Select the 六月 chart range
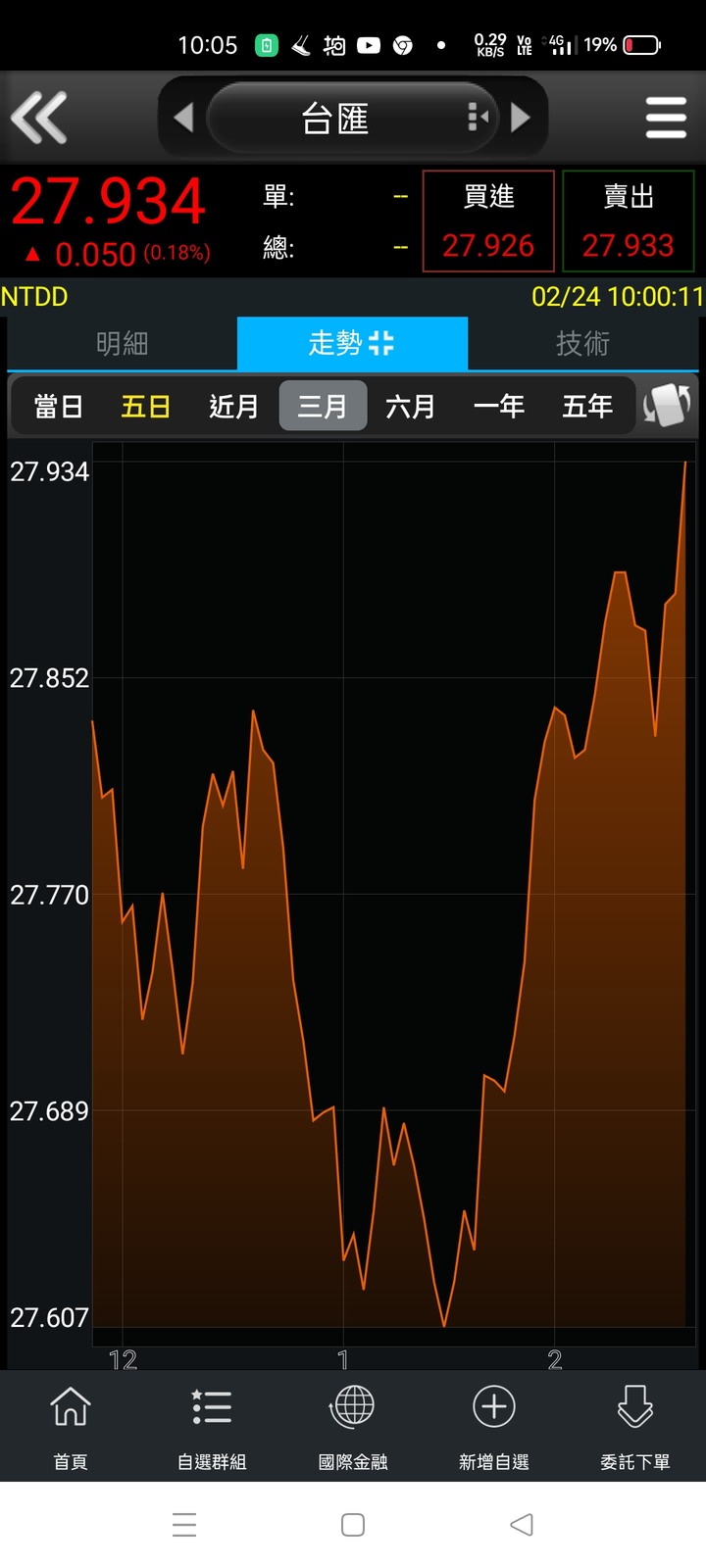Viewport: 706px width, 1568px height. coord(411,406)
